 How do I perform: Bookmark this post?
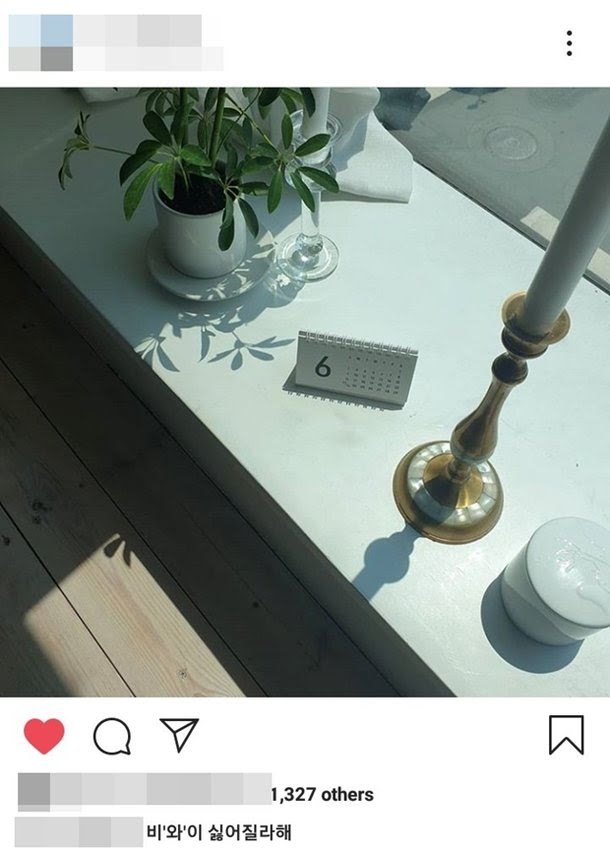point(566,735)
